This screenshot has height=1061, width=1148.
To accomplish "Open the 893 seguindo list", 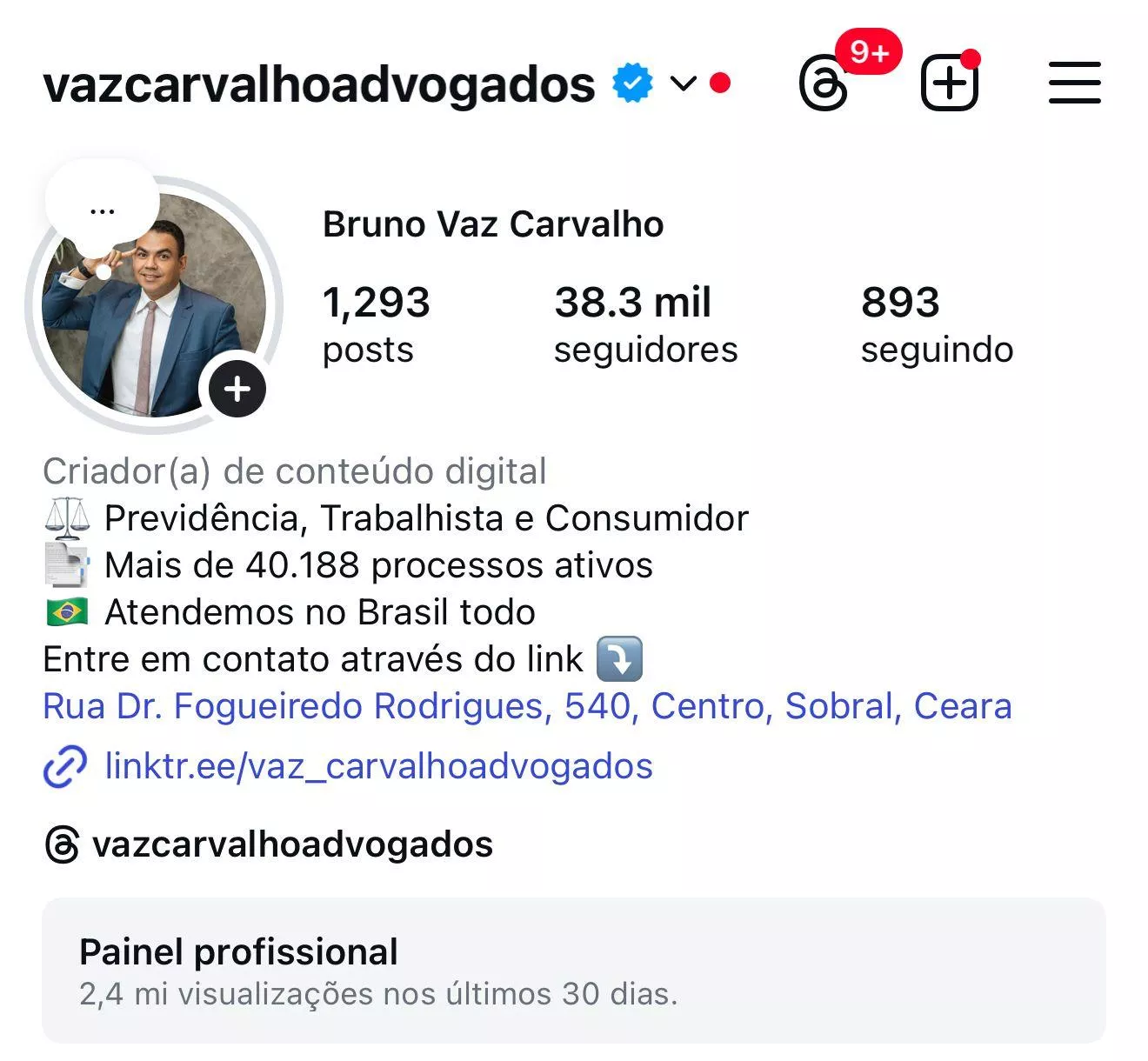I will point(937,324).
